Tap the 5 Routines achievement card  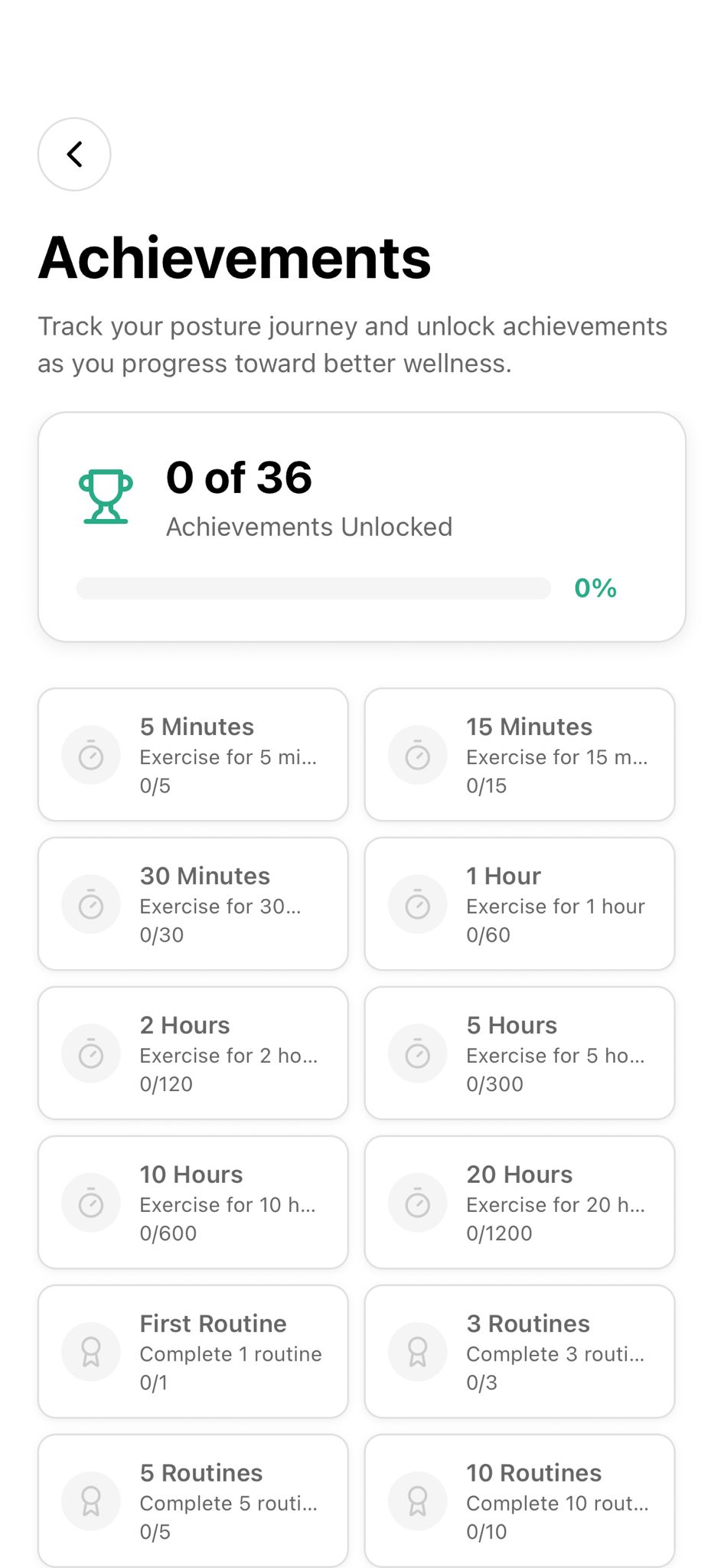pyautogui.click(x=193, y=1501)
